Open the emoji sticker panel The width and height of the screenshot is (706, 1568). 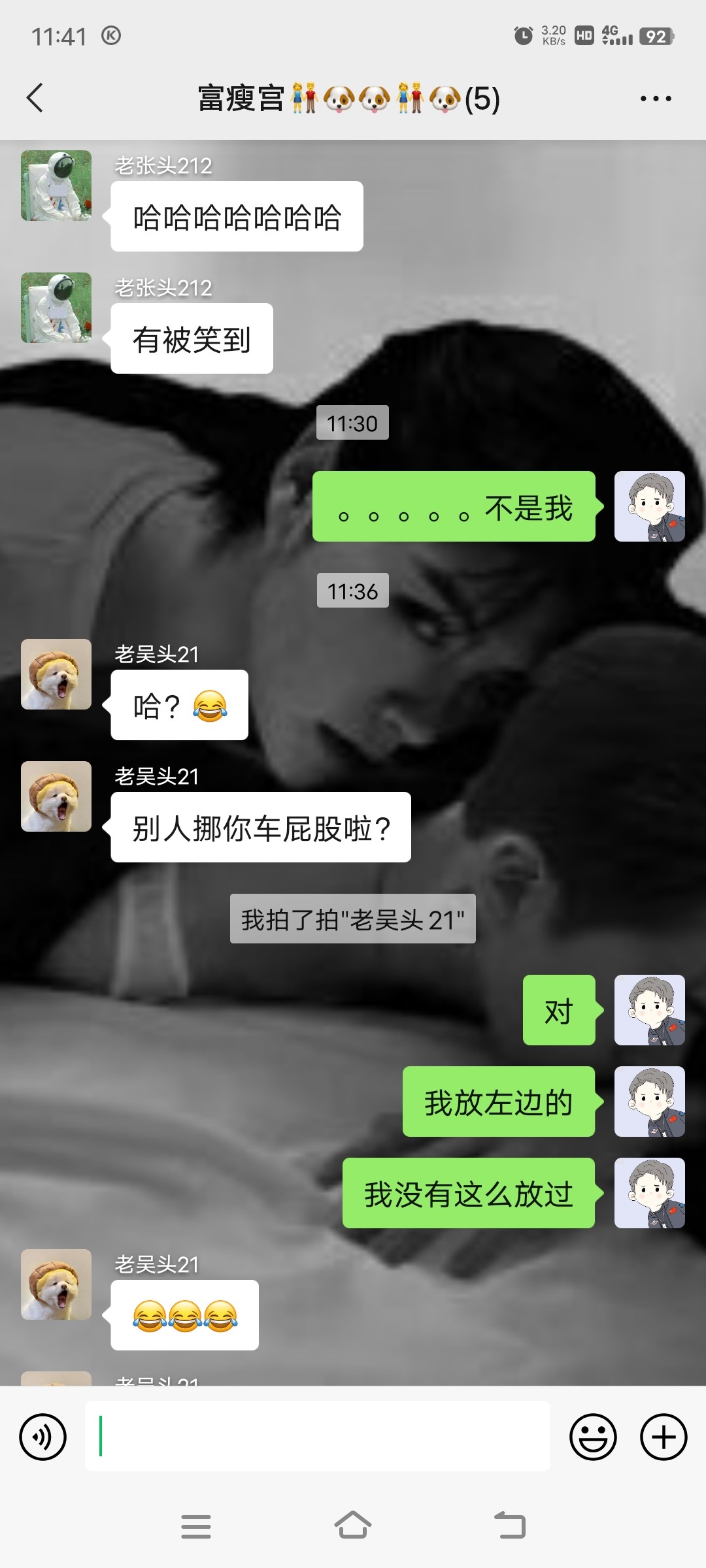click(x=593, y=1437)
